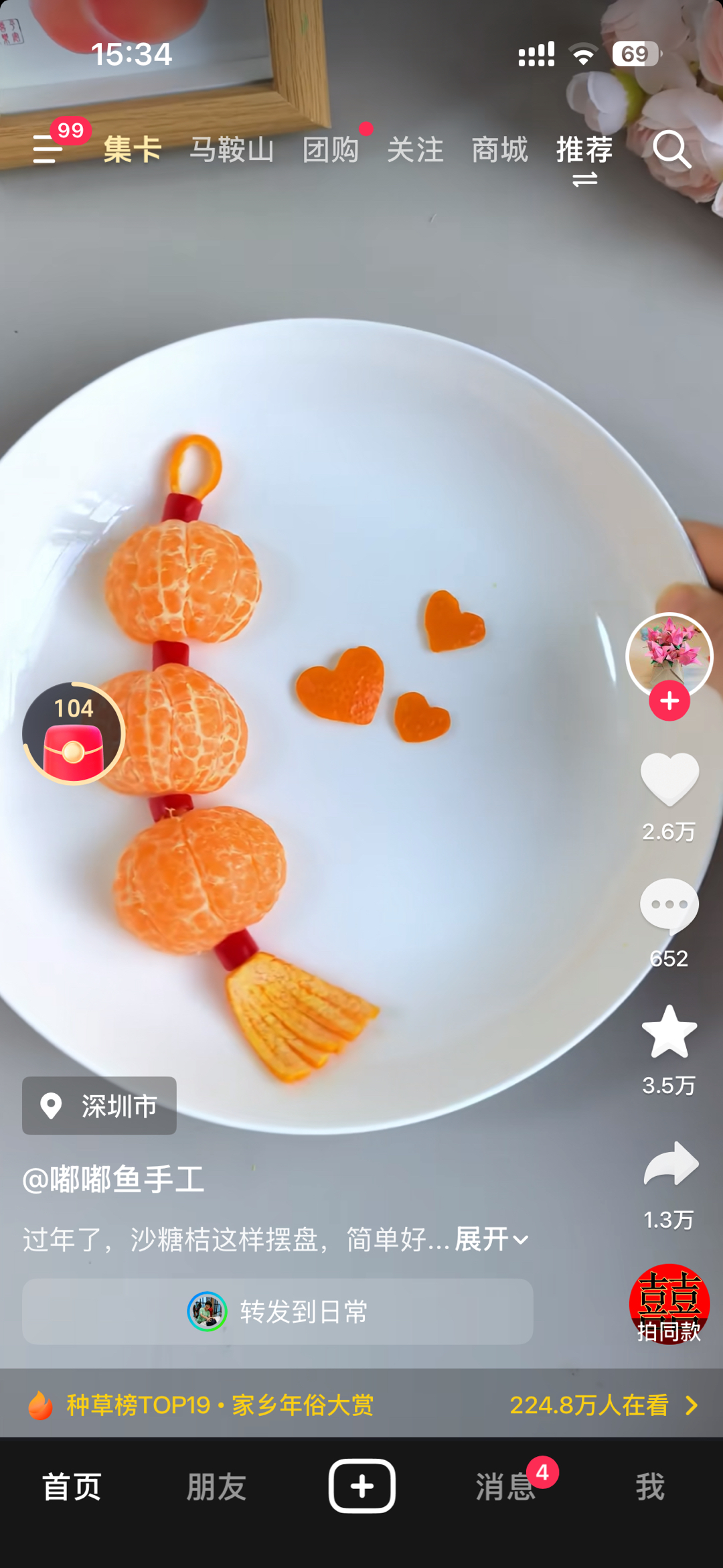Switch to the 马鞍山 tab
Screen dimensions: 723x1568
pos(232,149)
